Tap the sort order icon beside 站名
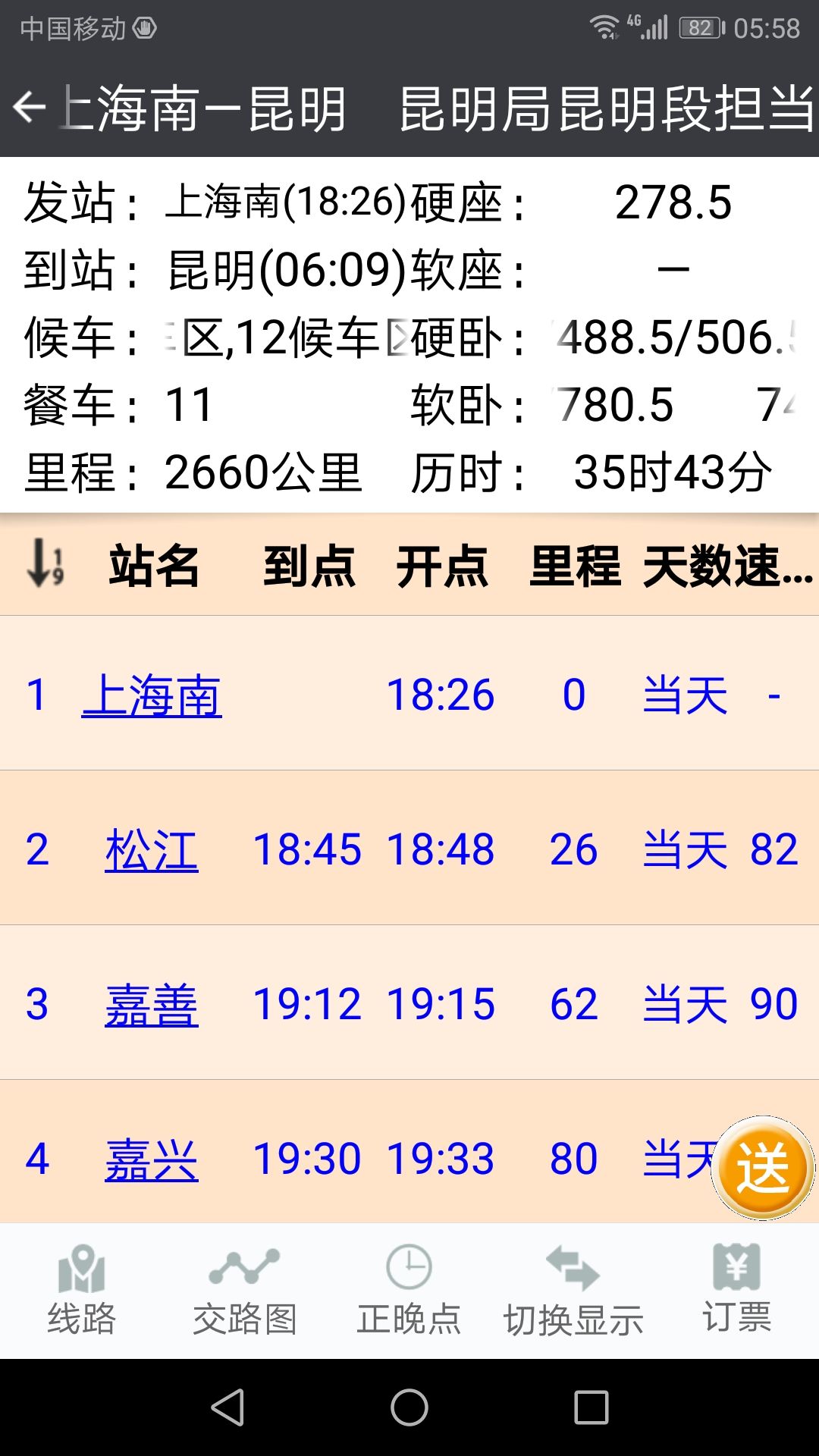 coord(45,563)
